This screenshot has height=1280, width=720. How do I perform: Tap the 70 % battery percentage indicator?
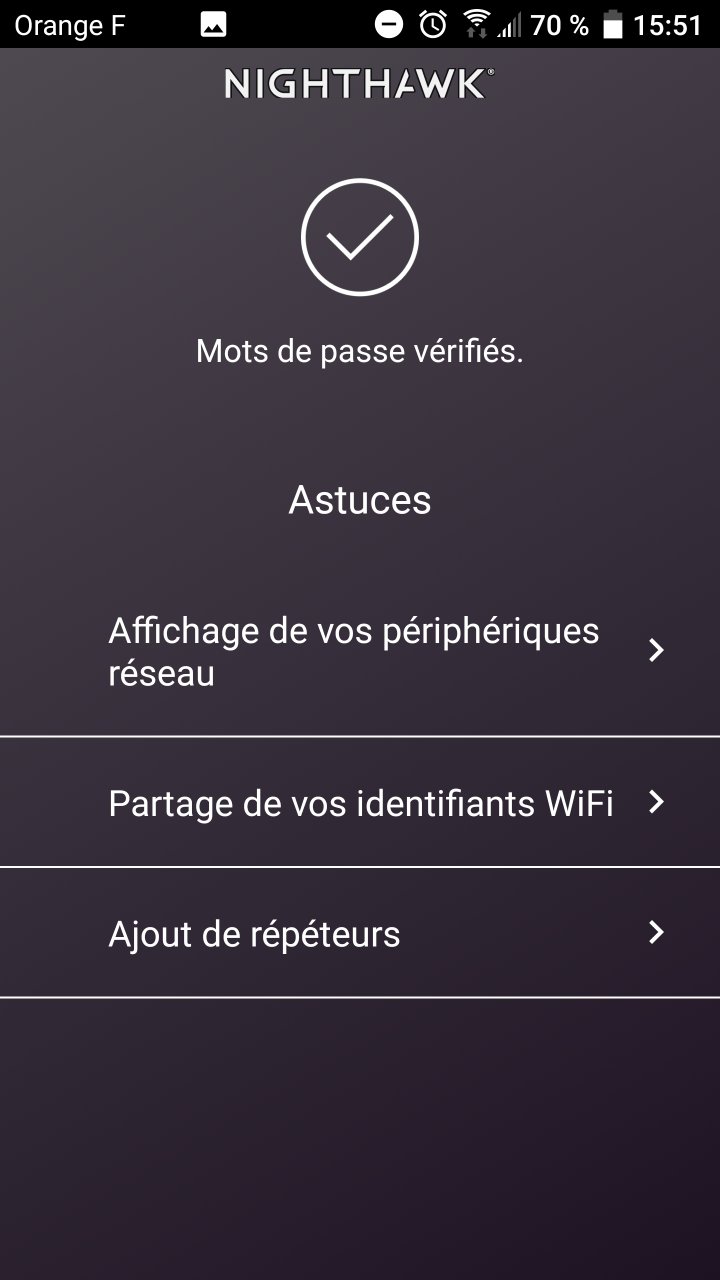pos(558,24)
